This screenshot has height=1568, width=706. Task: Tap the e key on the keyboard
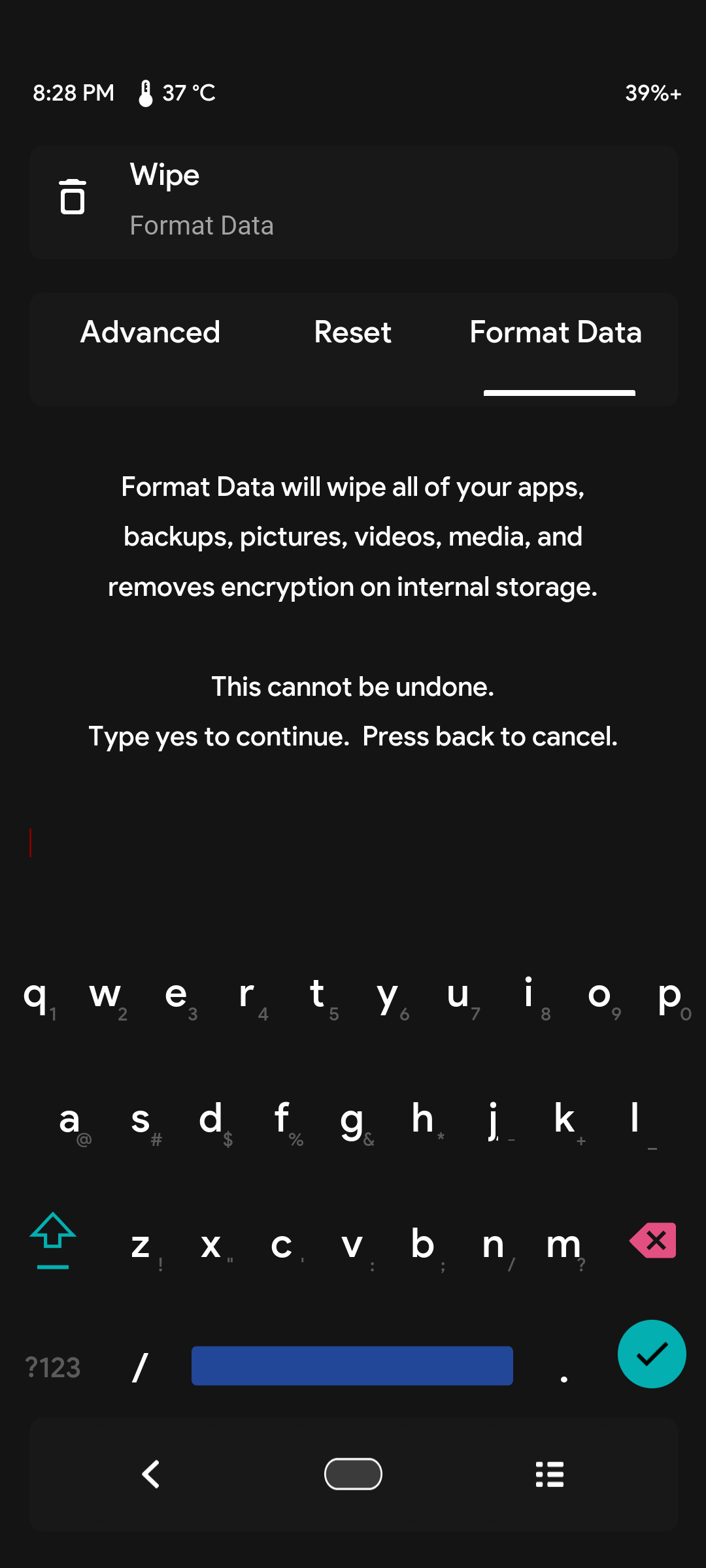coord(176,996)
